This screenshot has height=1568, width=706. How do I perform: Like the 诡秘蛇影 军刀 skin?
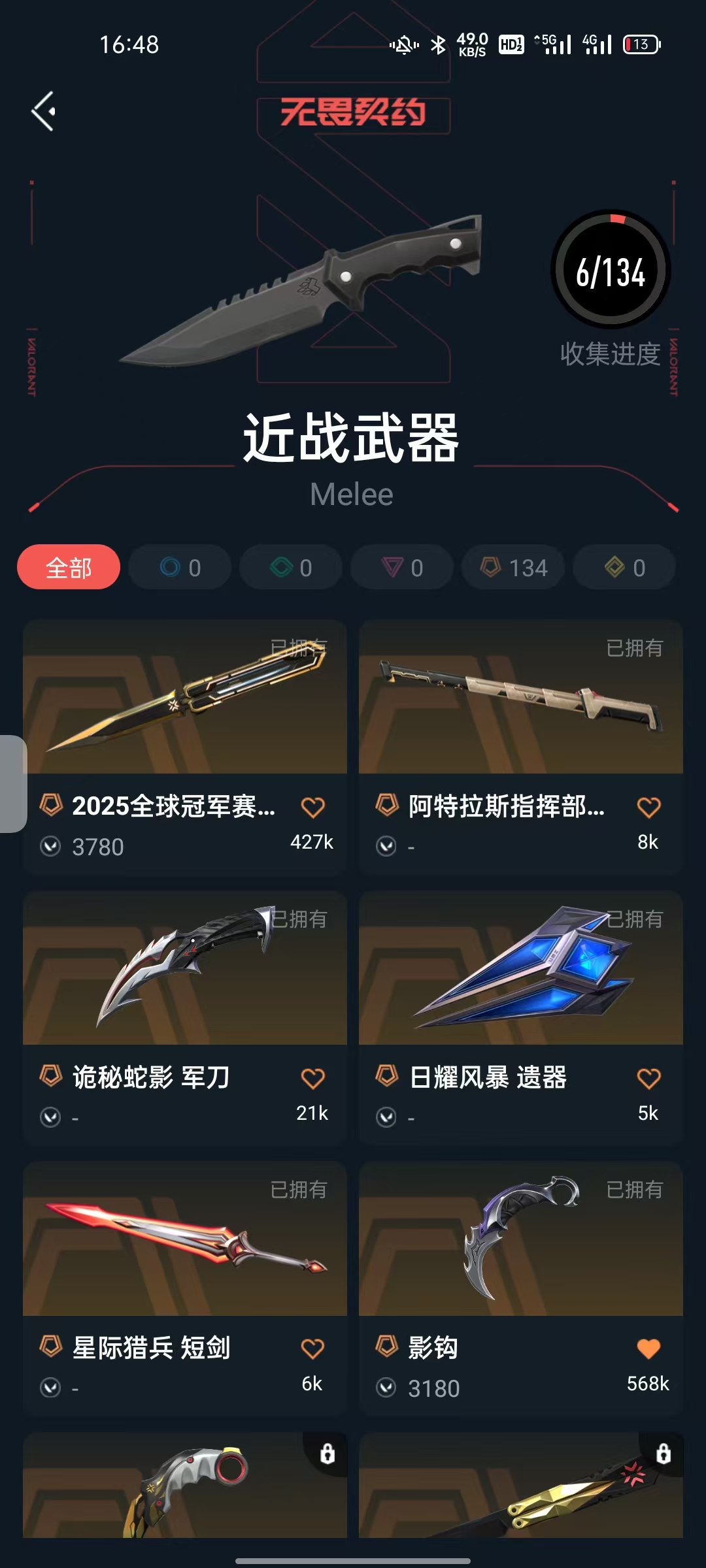[x=312, y=1078]
